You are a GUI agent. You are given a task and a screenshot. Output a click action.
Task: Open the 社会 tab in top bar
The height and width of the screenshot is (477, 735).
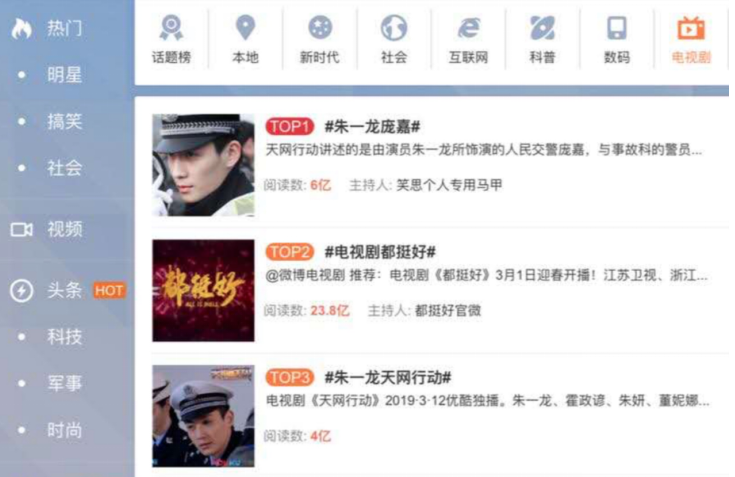[x=394, y=40]
